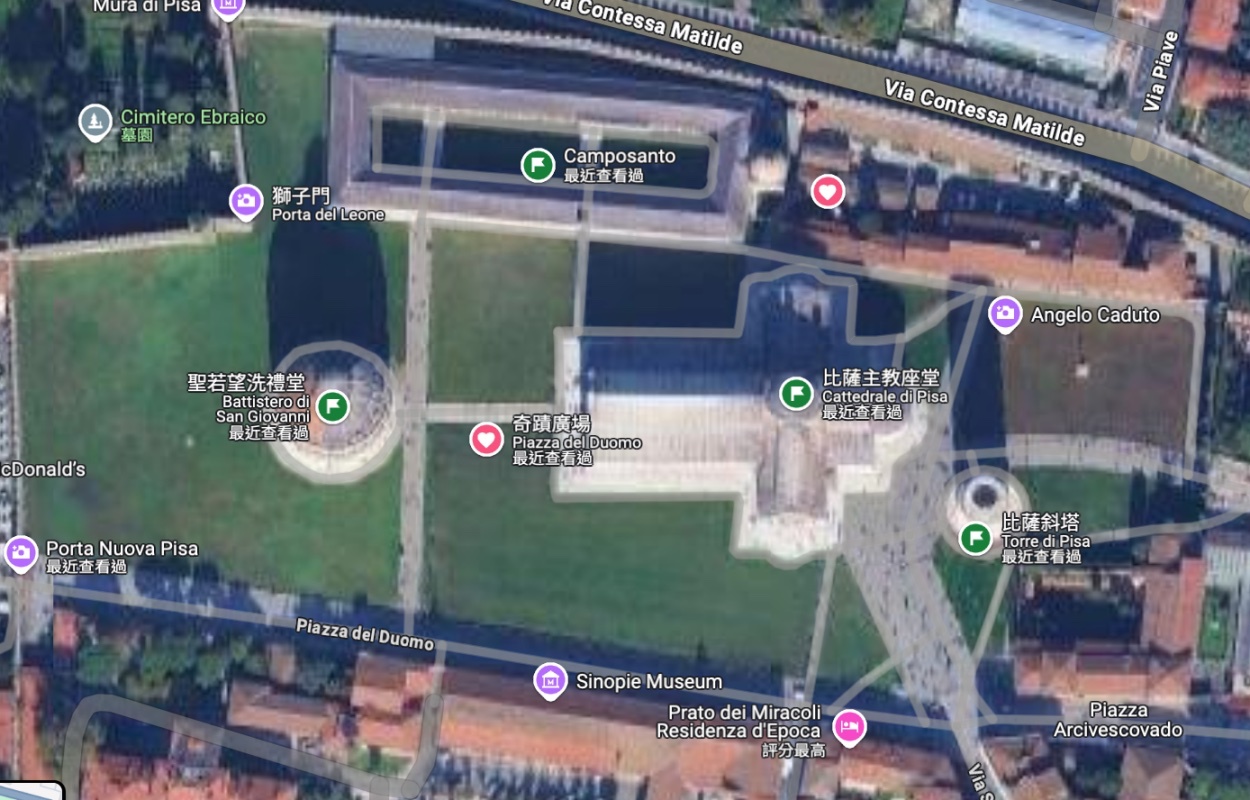Open the Camposanto map marker
Image resolution: width=1250 pixels, height=800 pixels.
coord(538,164)
